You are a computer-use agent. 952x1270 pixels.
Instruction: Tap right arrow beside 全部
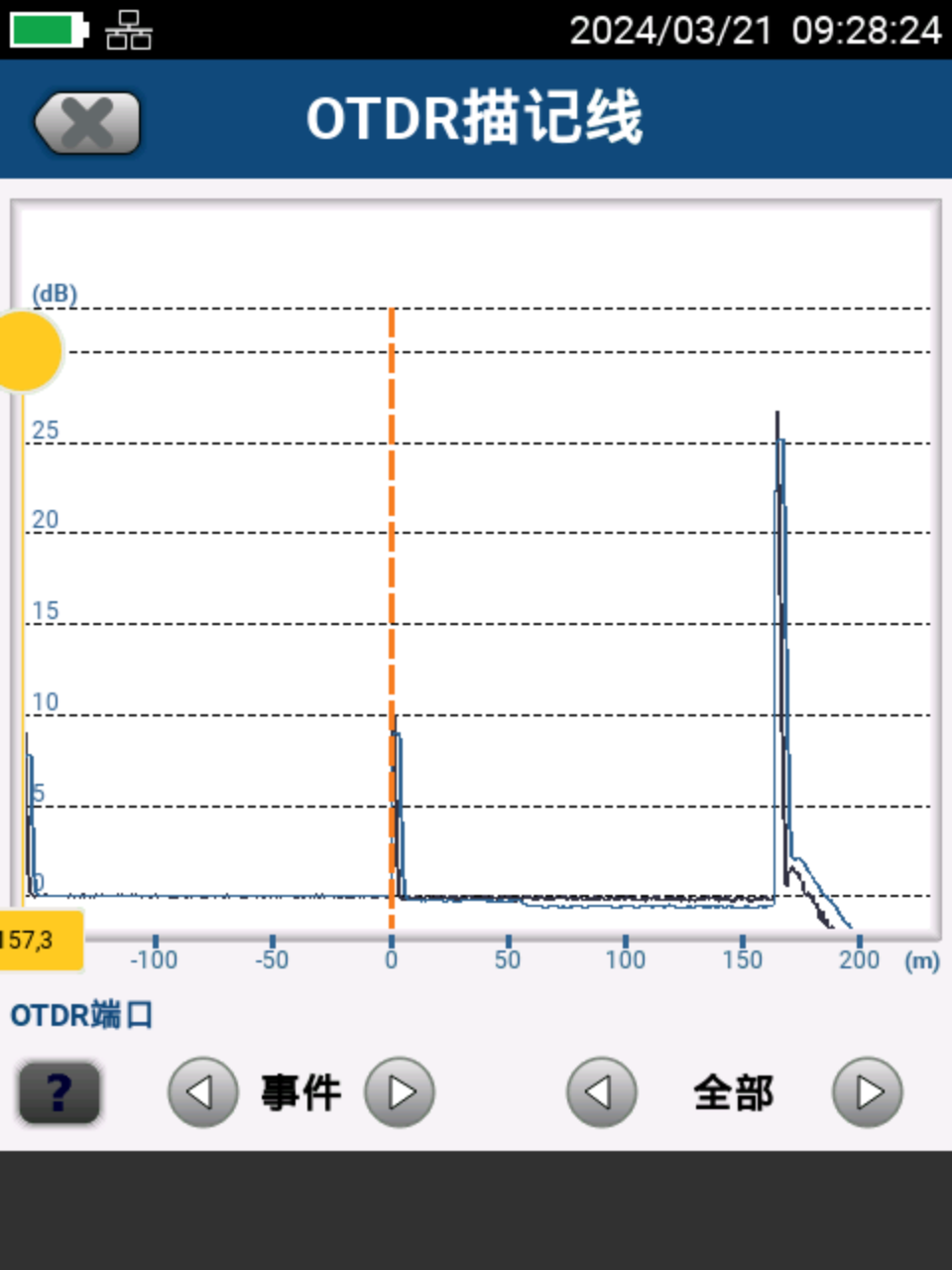868,1092
